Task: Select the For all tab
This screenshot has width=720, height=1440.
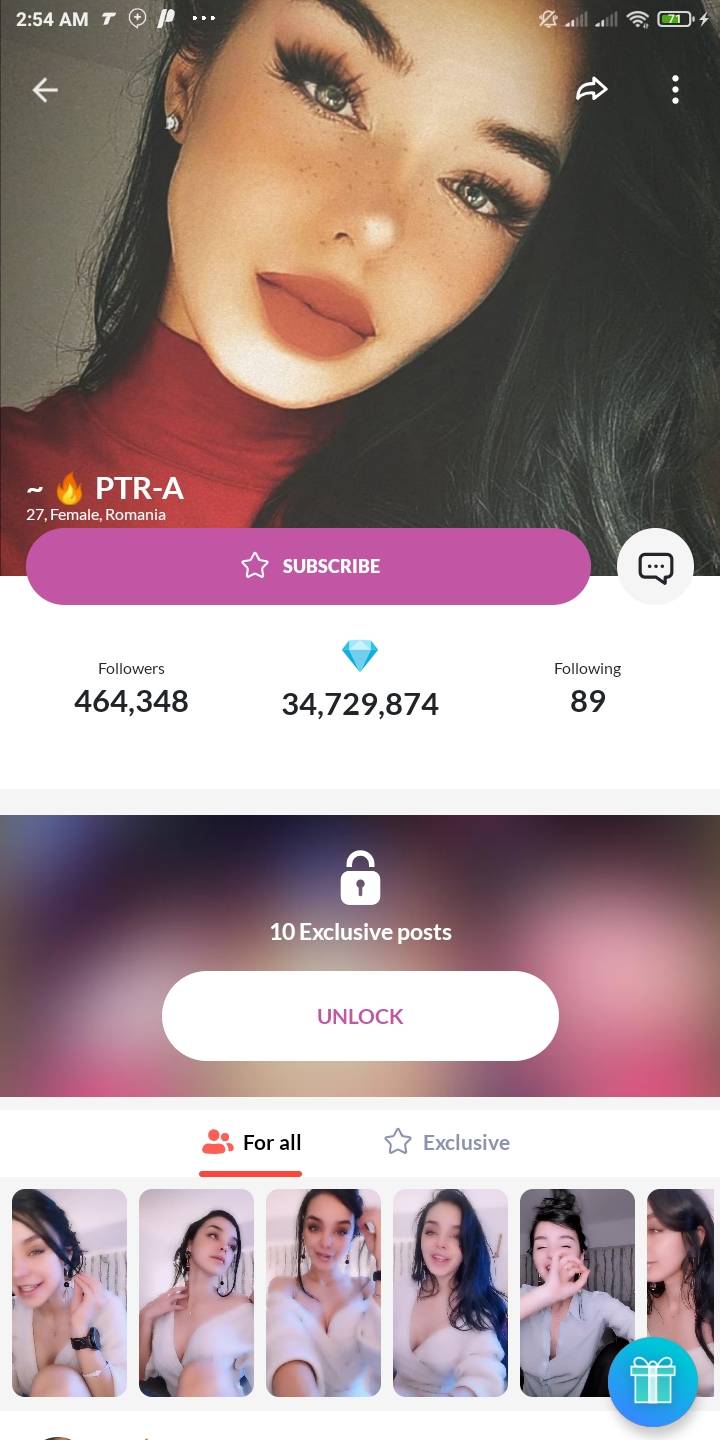Action: (x=251, y=1142)
